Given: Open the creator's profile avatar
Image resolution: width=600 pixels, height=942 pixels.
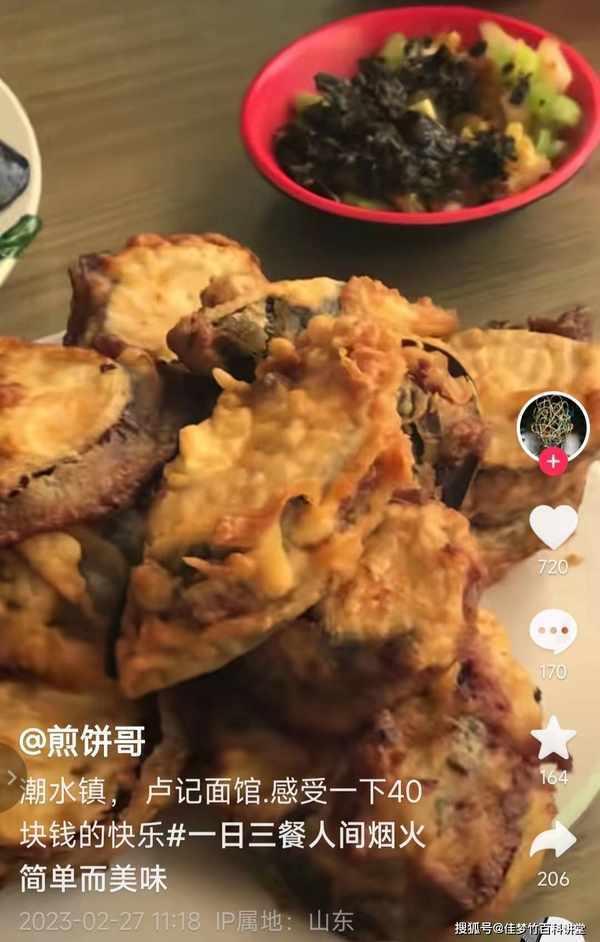Looking at the screenshot, I should 553,424.
